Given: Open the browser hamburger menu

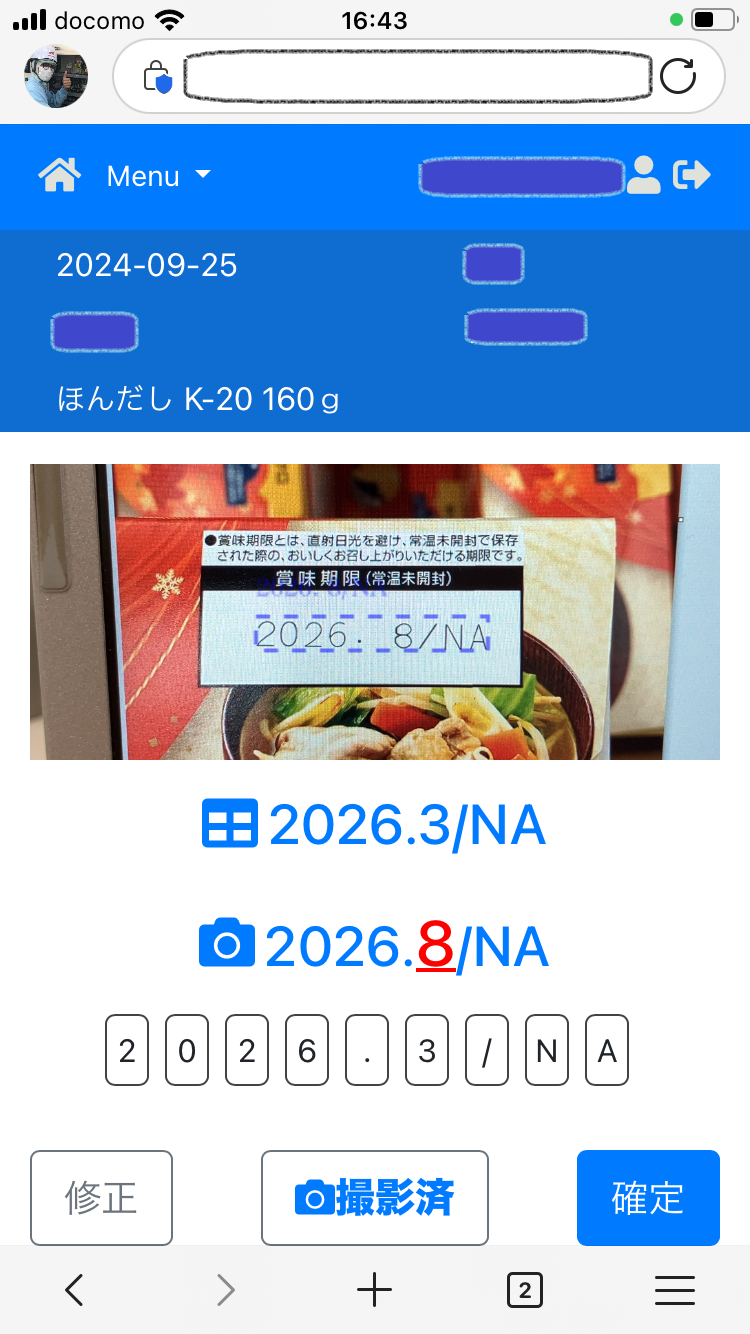Looking at the screenshot, I should (x=675, y=1291).
